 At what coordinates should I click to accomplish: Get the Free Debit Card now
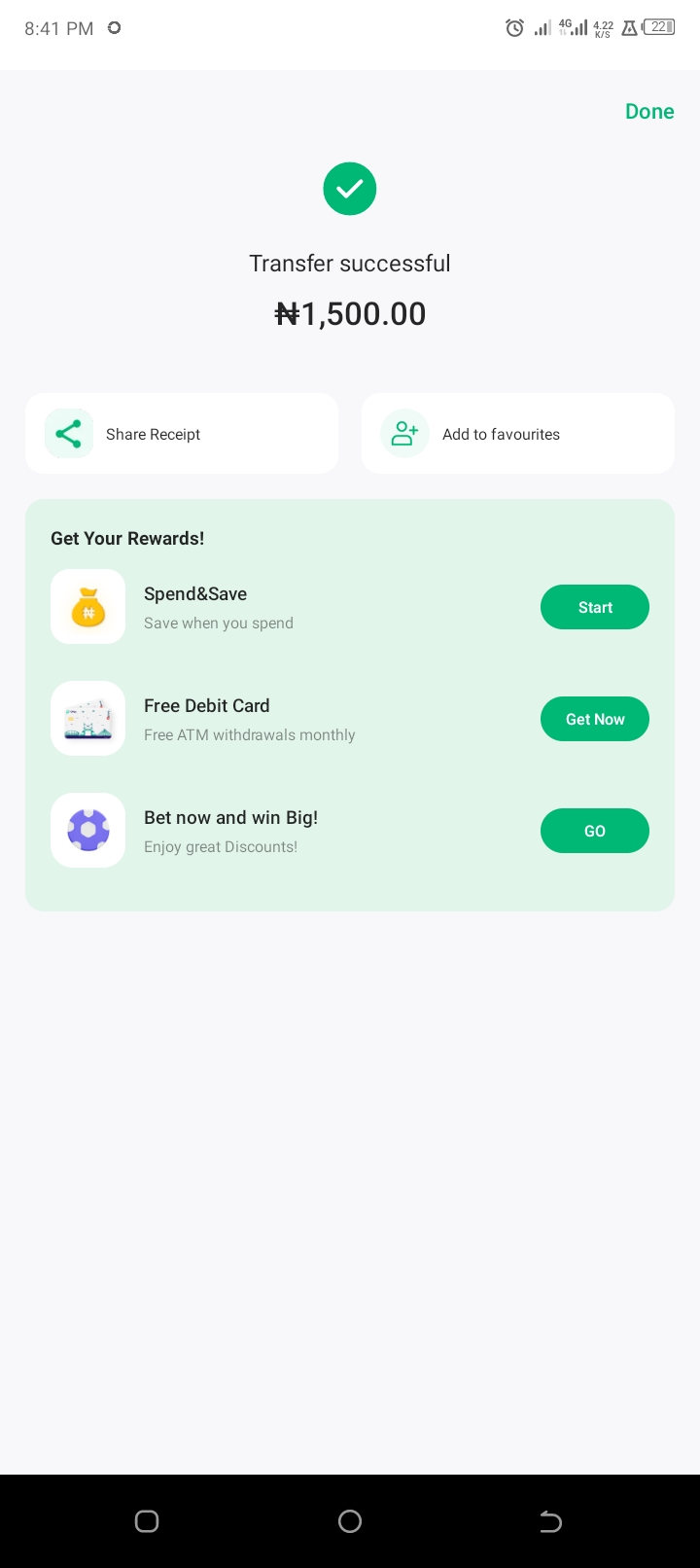[594, 719]
